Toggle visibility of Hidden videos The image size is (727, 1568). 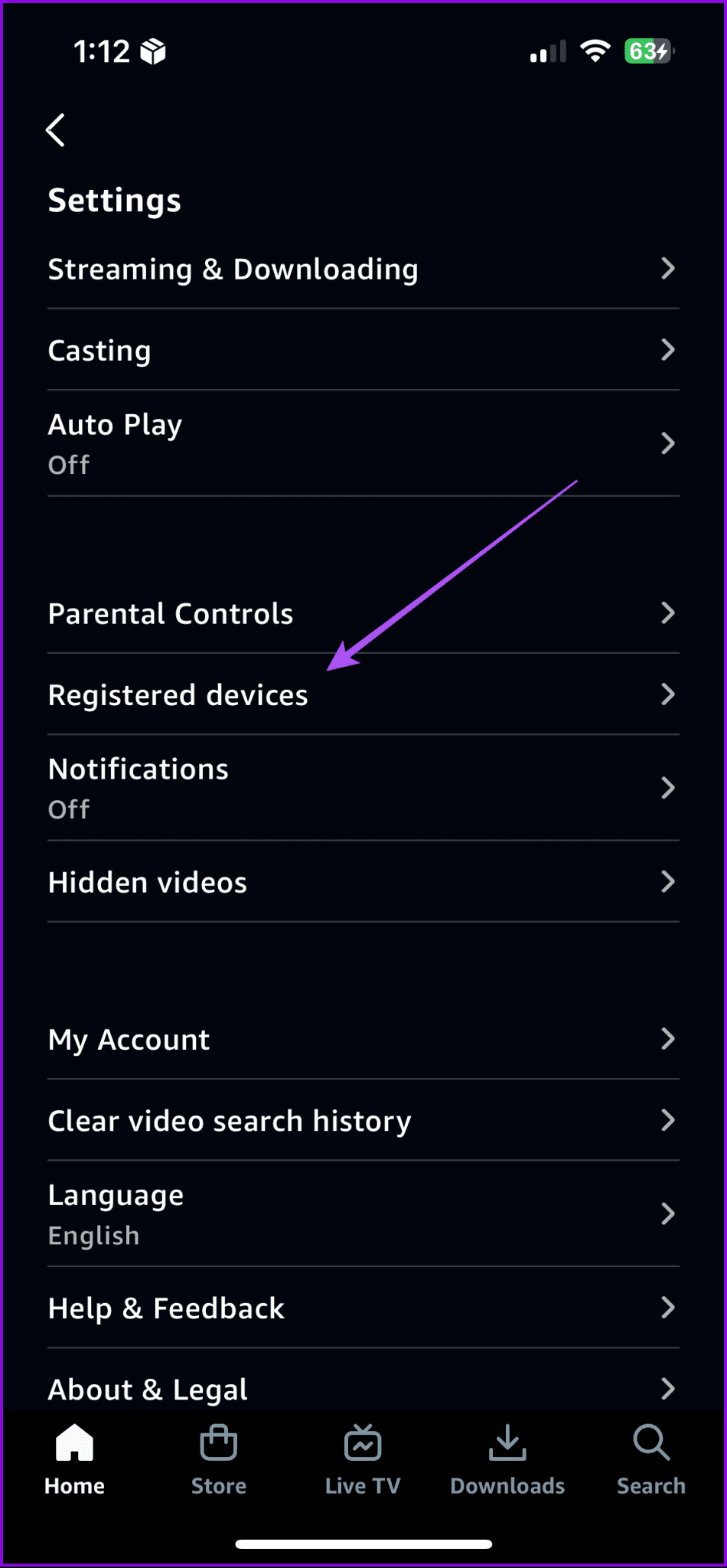363,882
